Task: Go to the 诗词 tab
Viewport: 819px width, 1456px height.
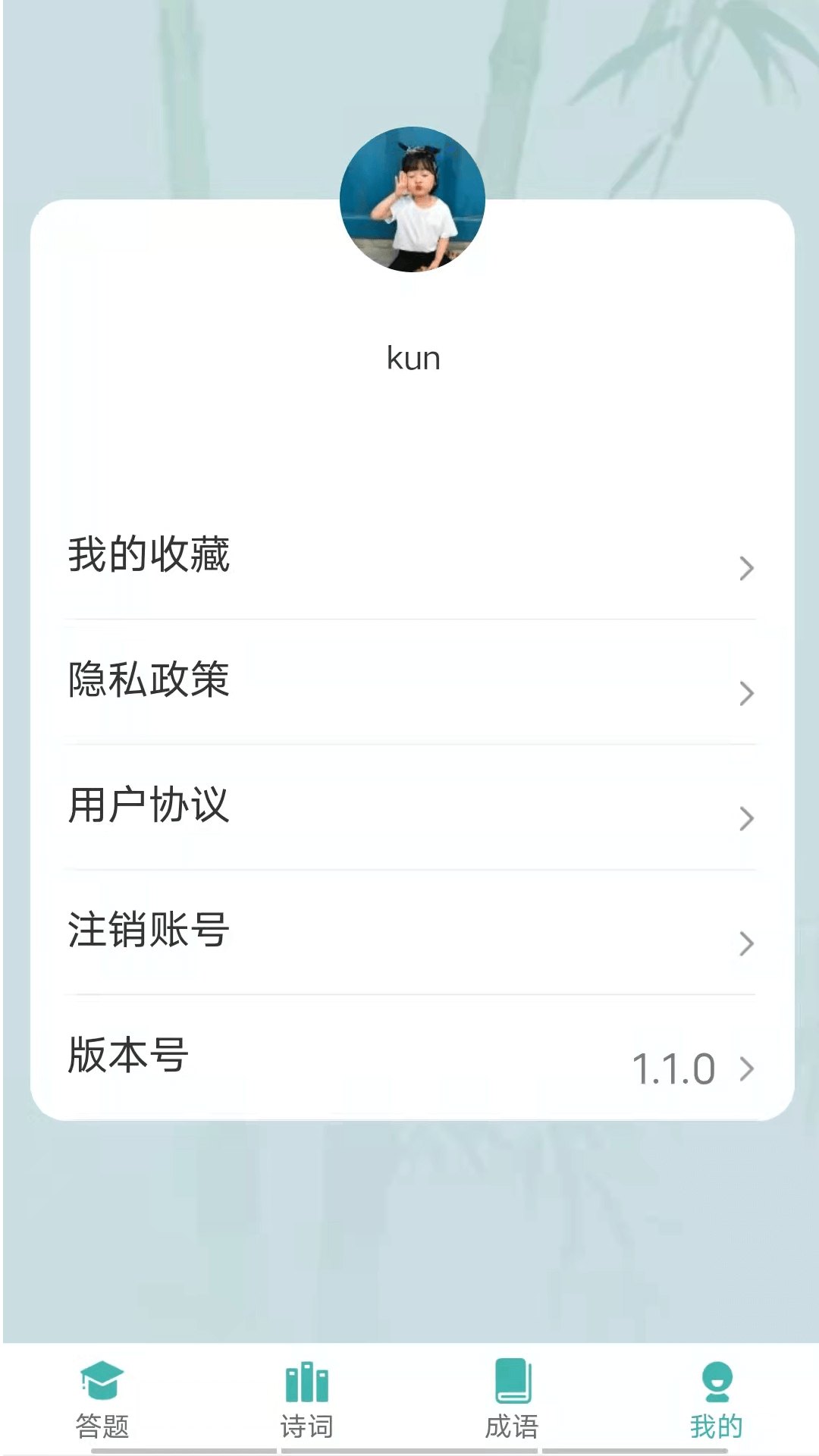Action: coord(307,1400)
